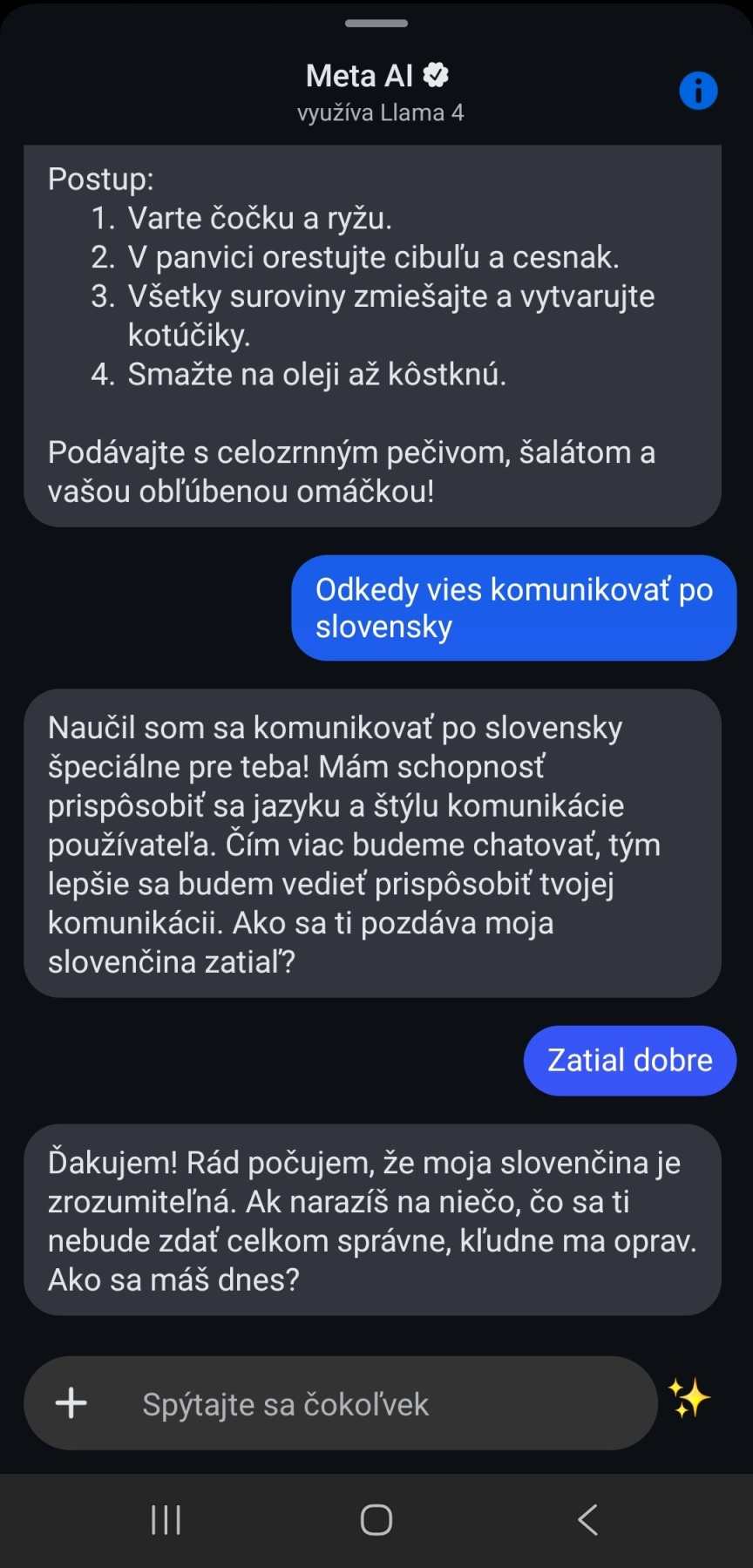Image resolution: width=753 pixels, height=1568 pixels.
Task: Focus the 'Spýtajte sa čokoľvek' input field
Action: pyautogui.click(x=366, y=1404)
